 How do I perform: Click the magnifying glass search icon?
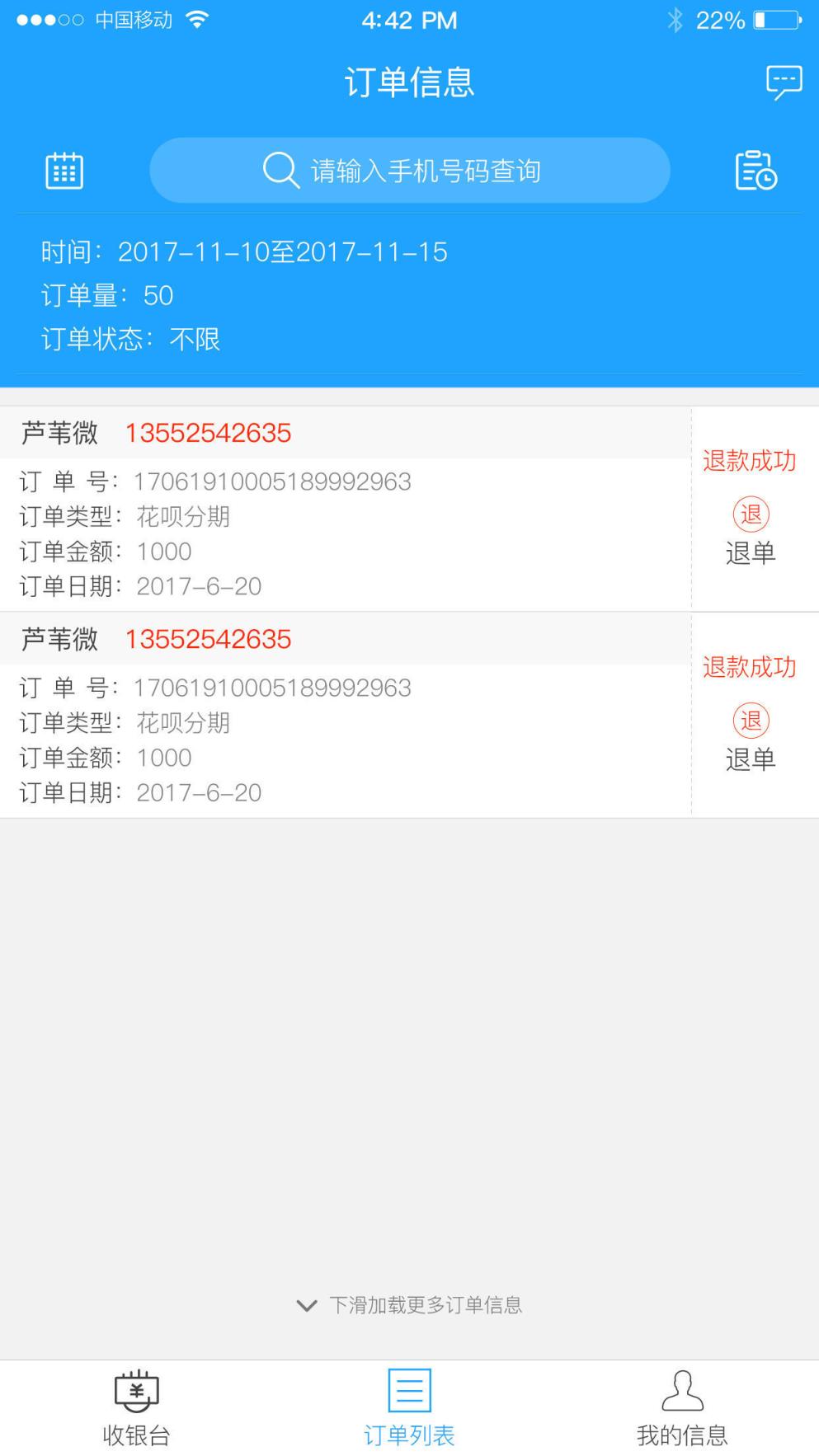pos(280,170)
